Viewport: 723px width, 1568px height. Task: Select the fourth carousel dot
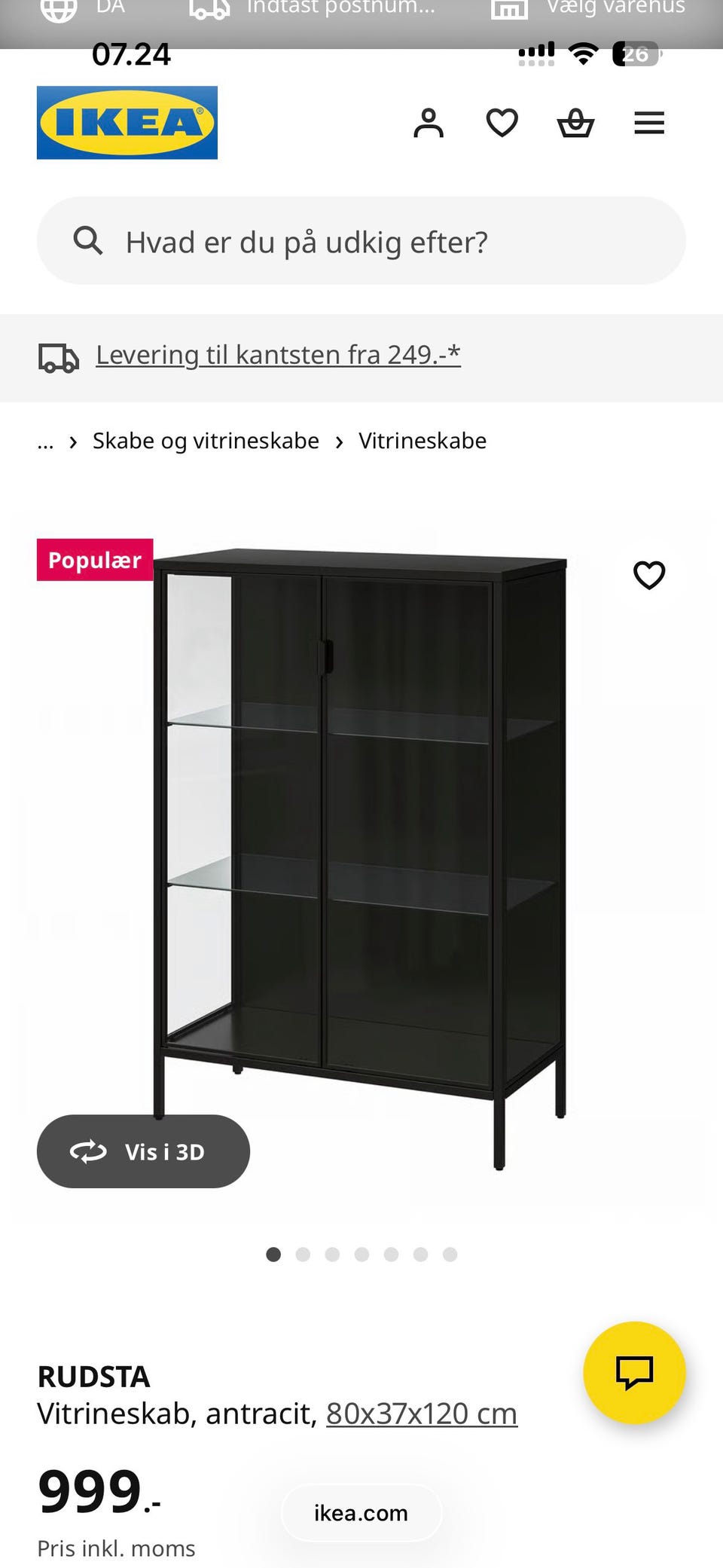tap(362, 1255)
